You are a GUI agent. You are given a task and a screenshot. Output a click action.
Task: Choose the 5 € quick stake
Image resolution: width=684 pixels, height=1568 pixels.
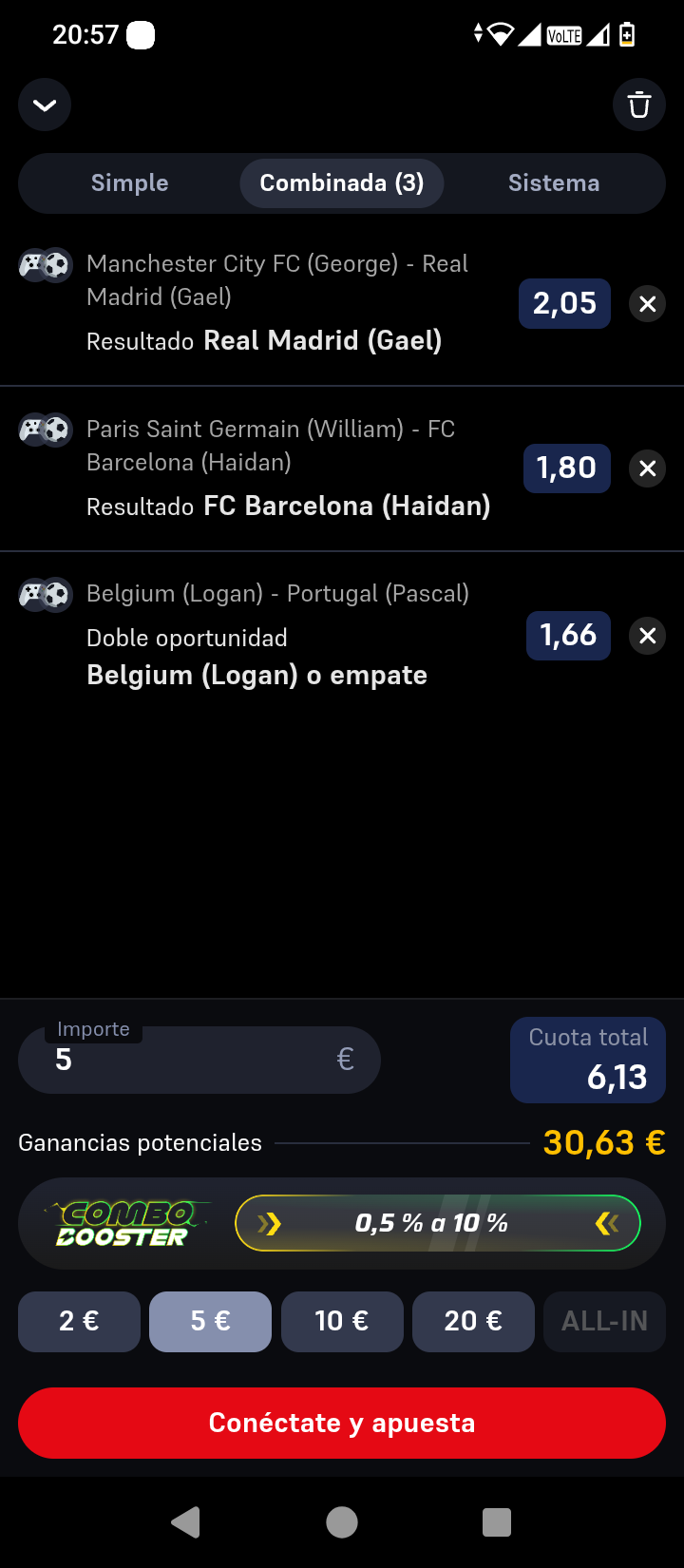[210, 1321]
